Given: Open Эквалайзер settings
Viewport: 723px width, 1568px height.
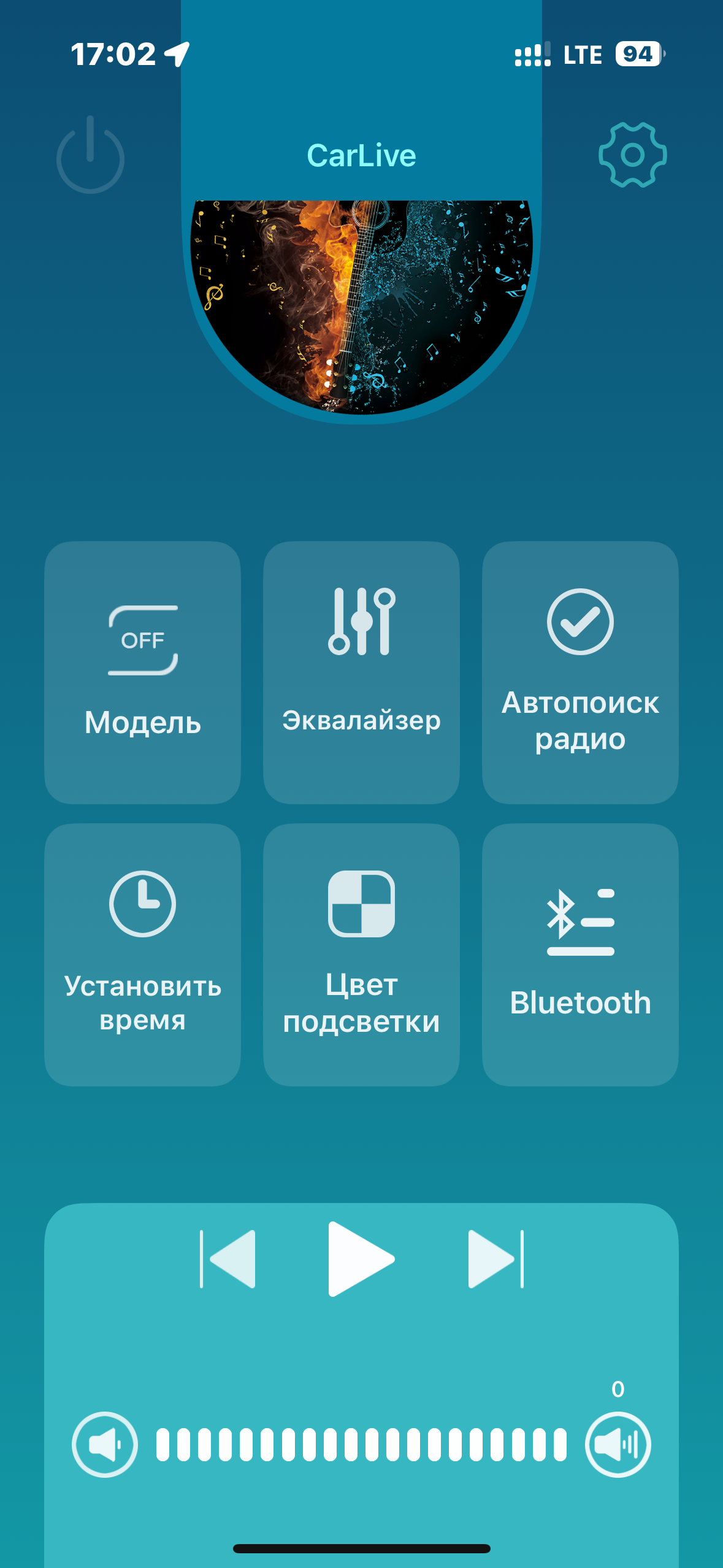Looking at the screenshot, I should [x=361, y=672].
